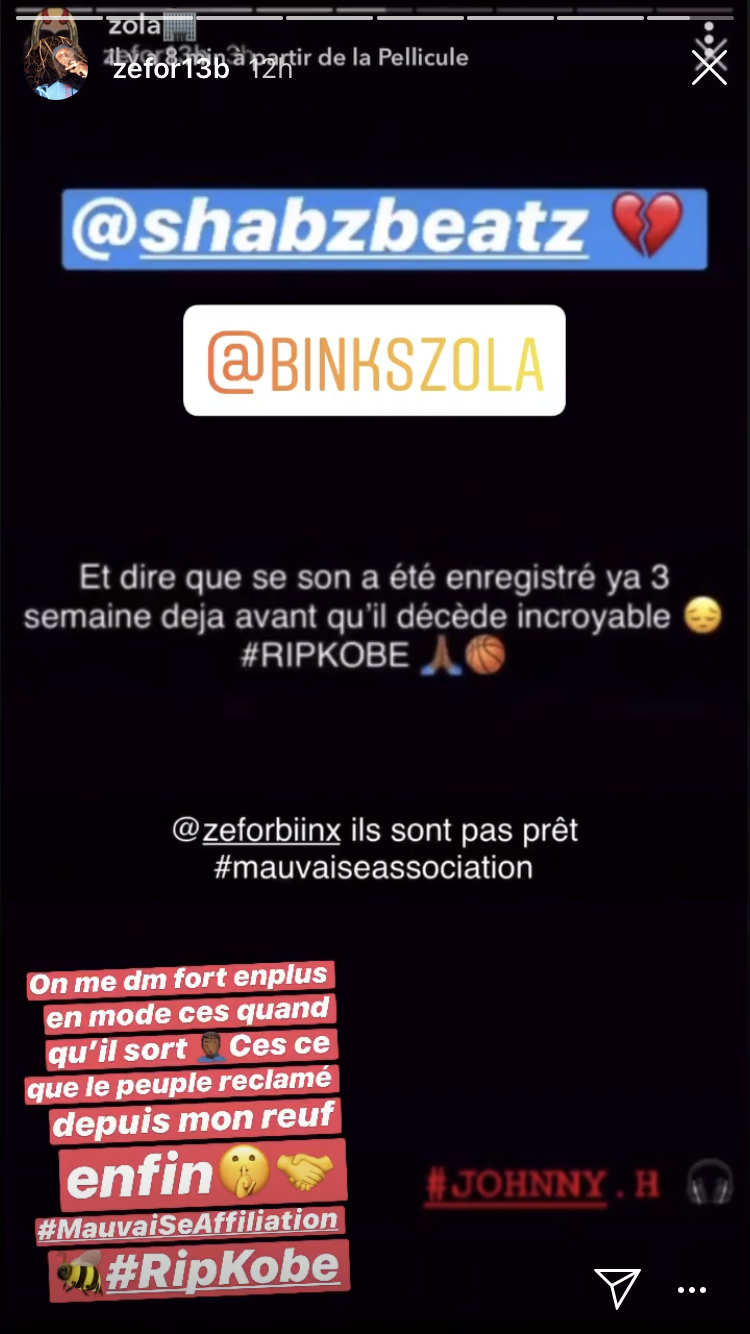This screenshot has width=750, height=1334.
Task: Tap the @BINKSZOLA mention sticker
Action: pos(374,360)
